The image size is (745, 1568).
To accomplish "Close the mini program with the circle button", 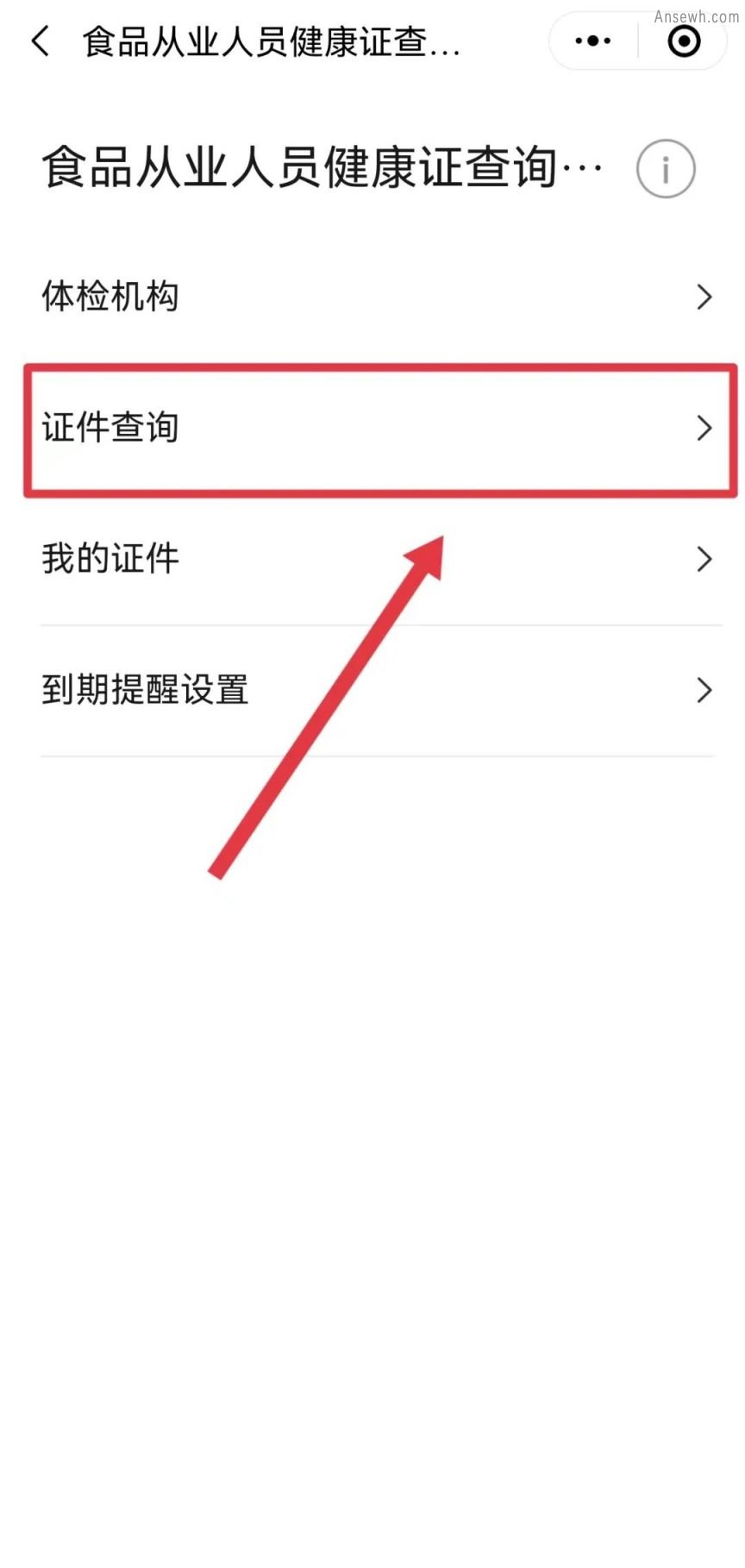I will [684, 41].
